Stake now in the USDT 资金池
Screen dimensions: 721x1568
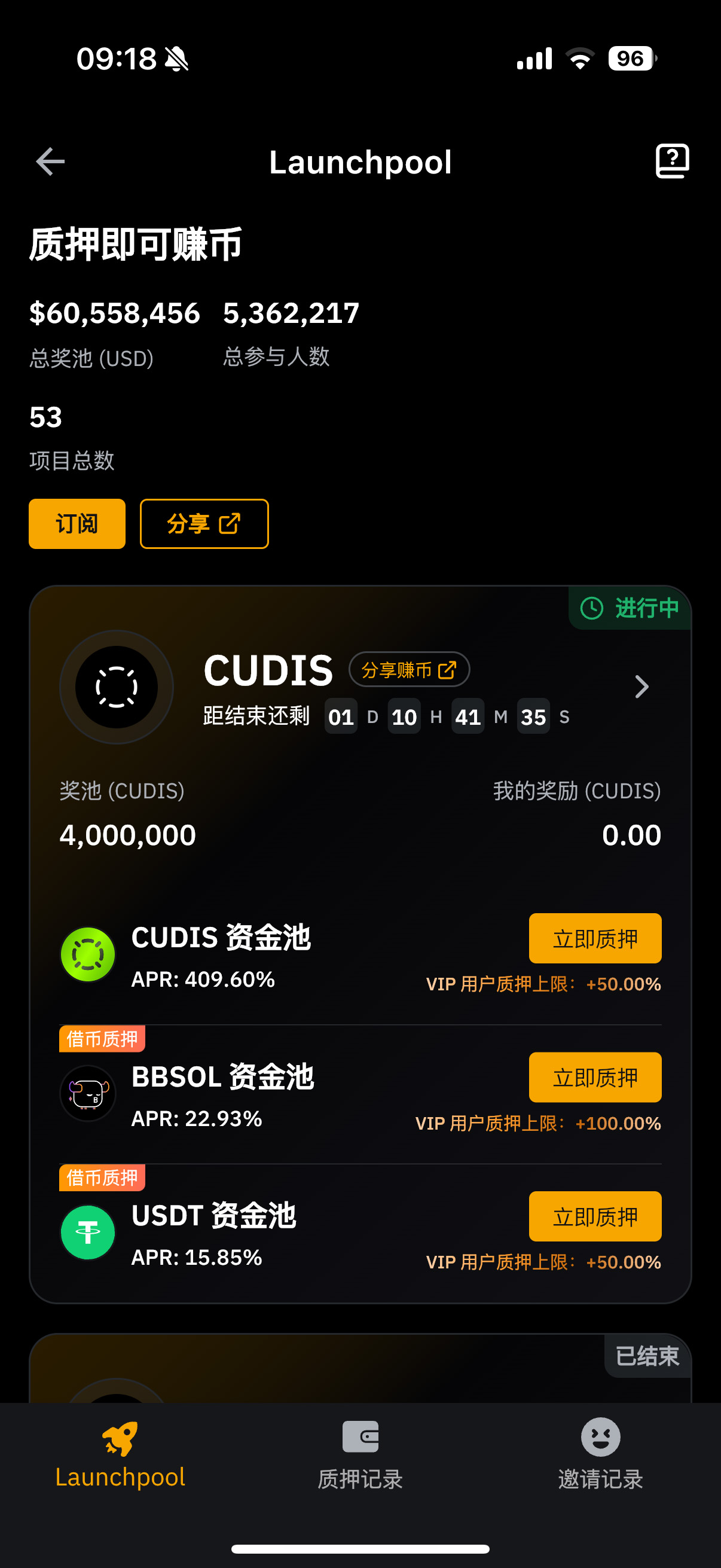(x=594, y=1216)
